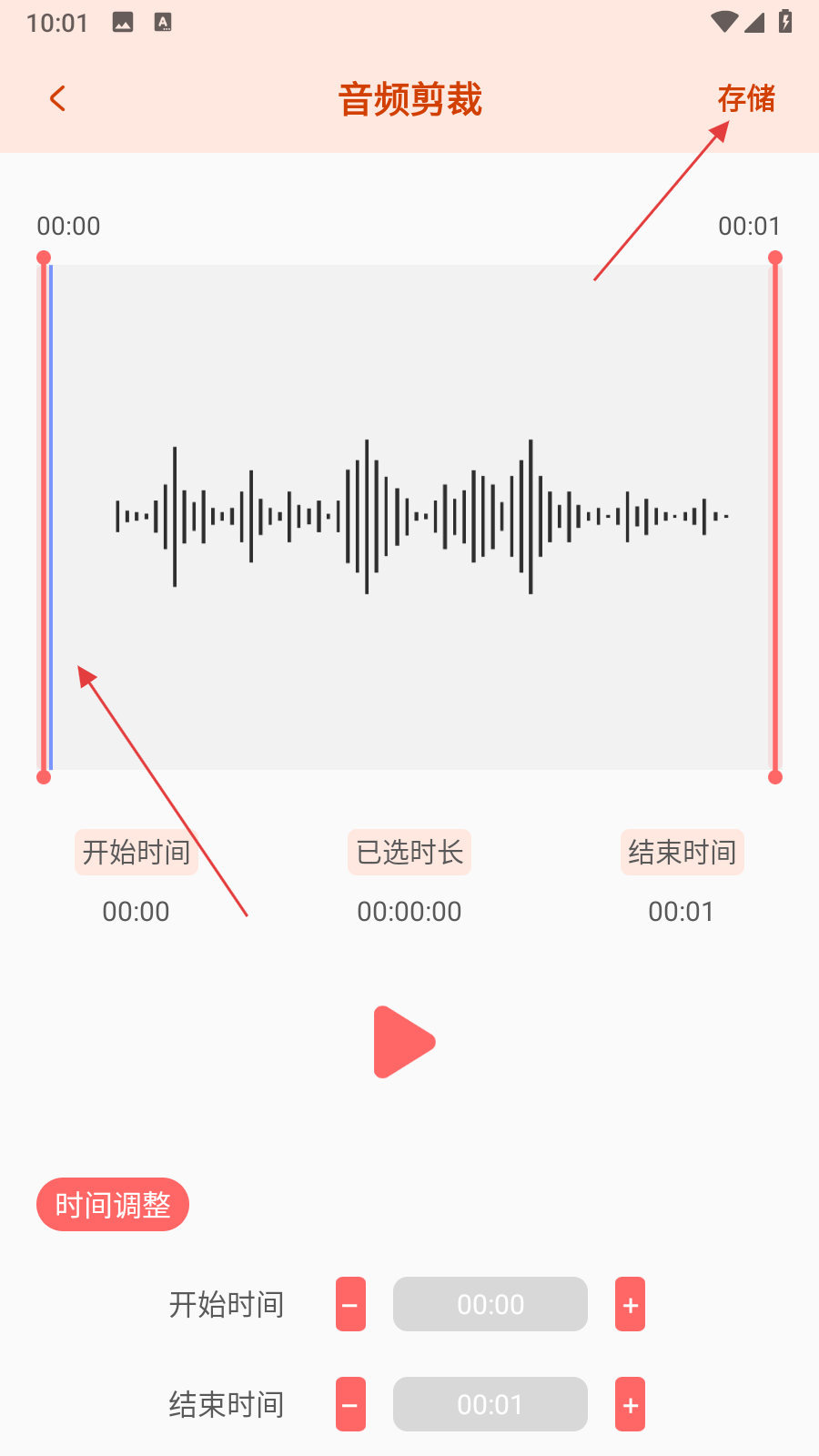
Task: Tap 存储 to save the trimmed audio
Action: [x=746, y=98]
